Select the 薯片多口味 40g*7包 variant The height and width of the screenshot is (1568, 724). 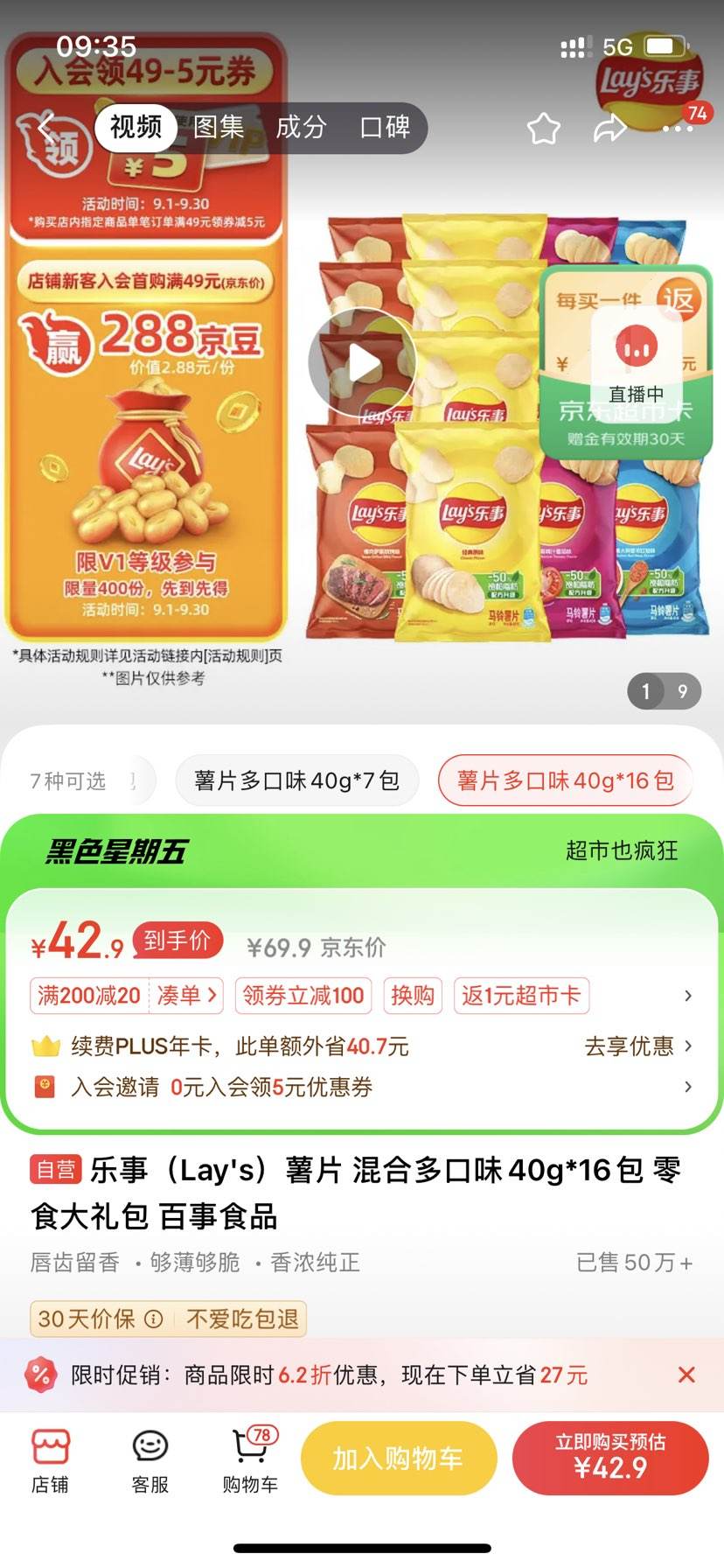click(296, 780)
